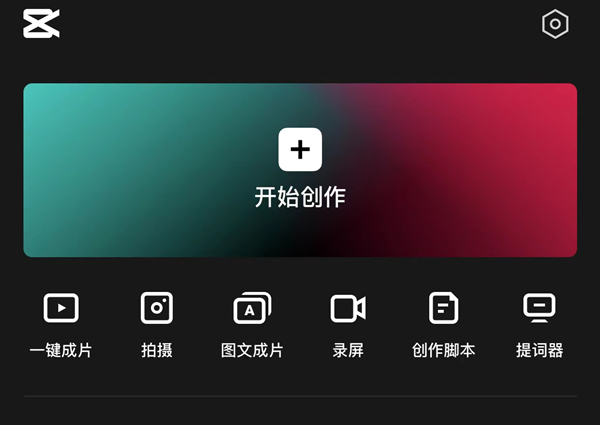Open 一键成片 tool
This screenshot has width=600, height=425.
pyautogui.click(x=61, y=323)
